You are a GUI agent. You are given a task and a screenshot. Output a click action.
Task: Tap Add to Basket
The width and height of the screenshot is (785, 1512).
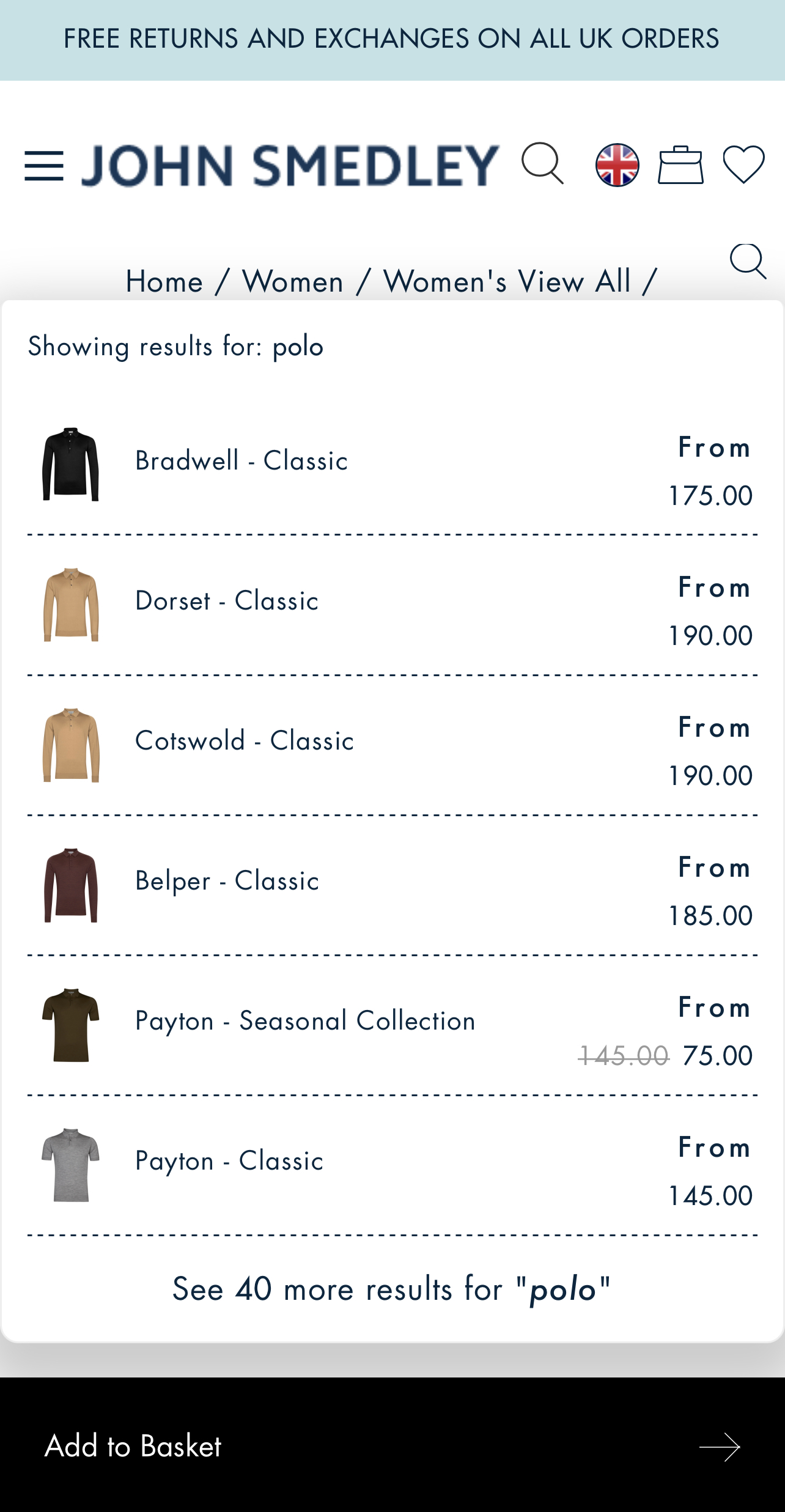(x=392, y=1446)
